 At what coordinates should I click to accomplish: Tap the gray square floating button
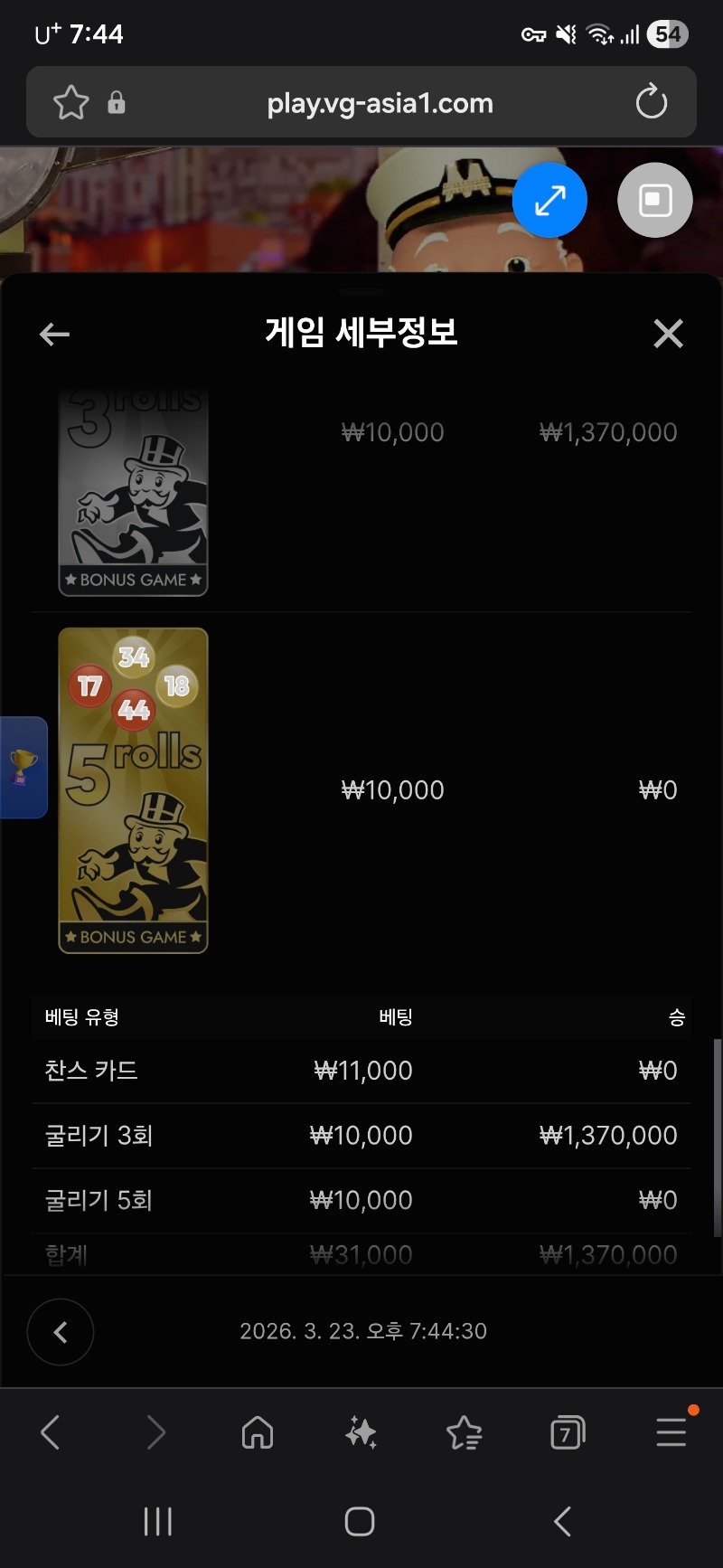tap(655, 200)
